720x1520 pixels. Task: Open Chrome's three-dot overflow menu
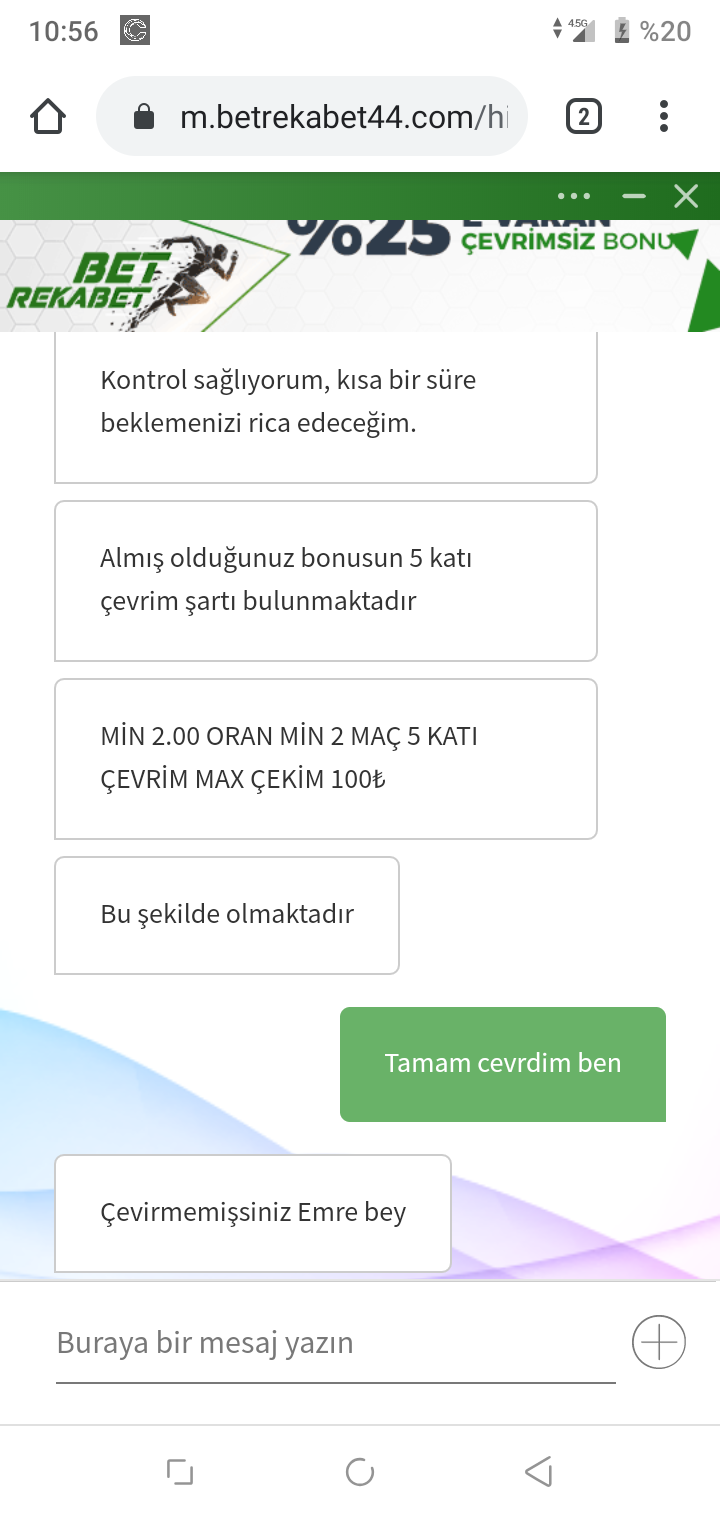click(664, 117)
